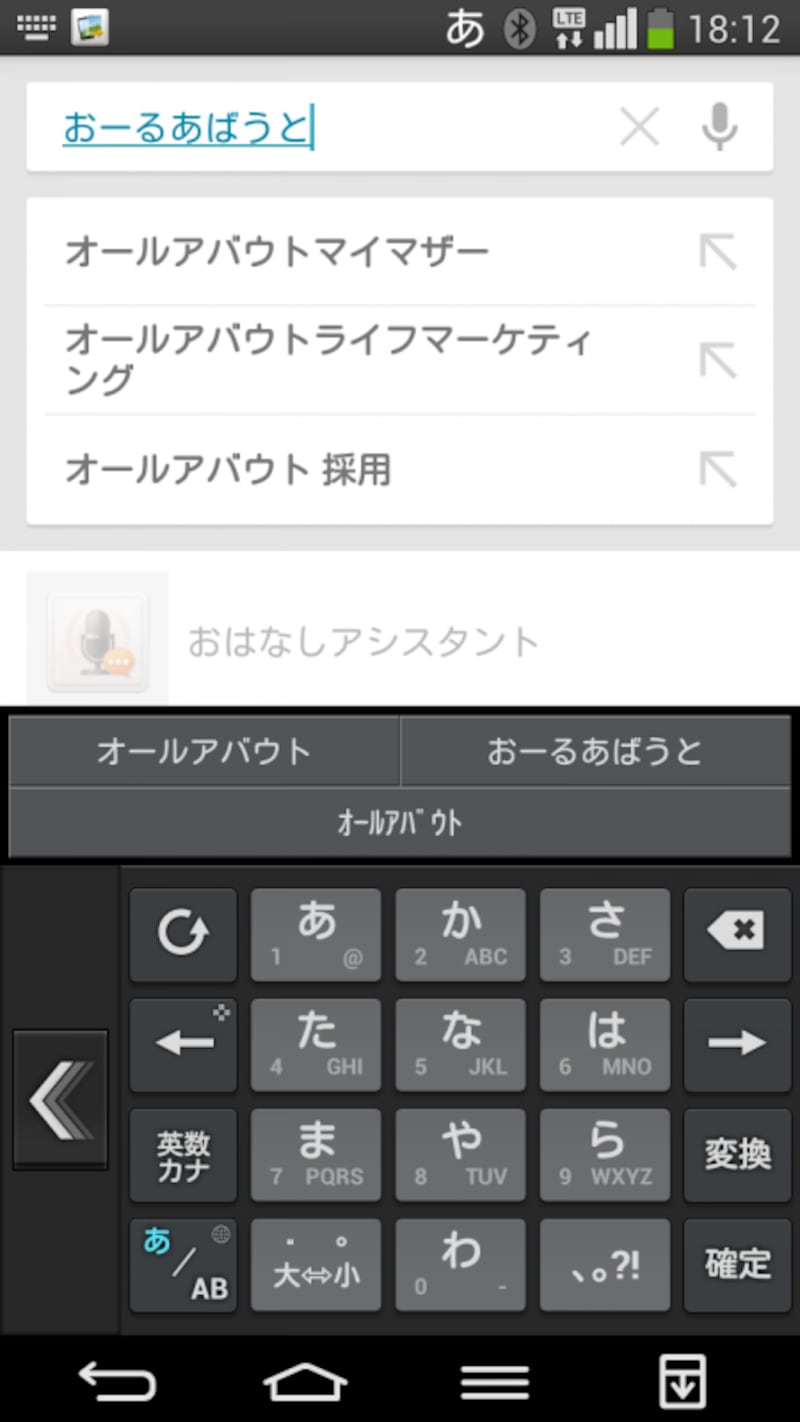Hide the keyboard using the navigation bar arrow
Viewport: 800px width, 1422px height.
pos(683,1380)
